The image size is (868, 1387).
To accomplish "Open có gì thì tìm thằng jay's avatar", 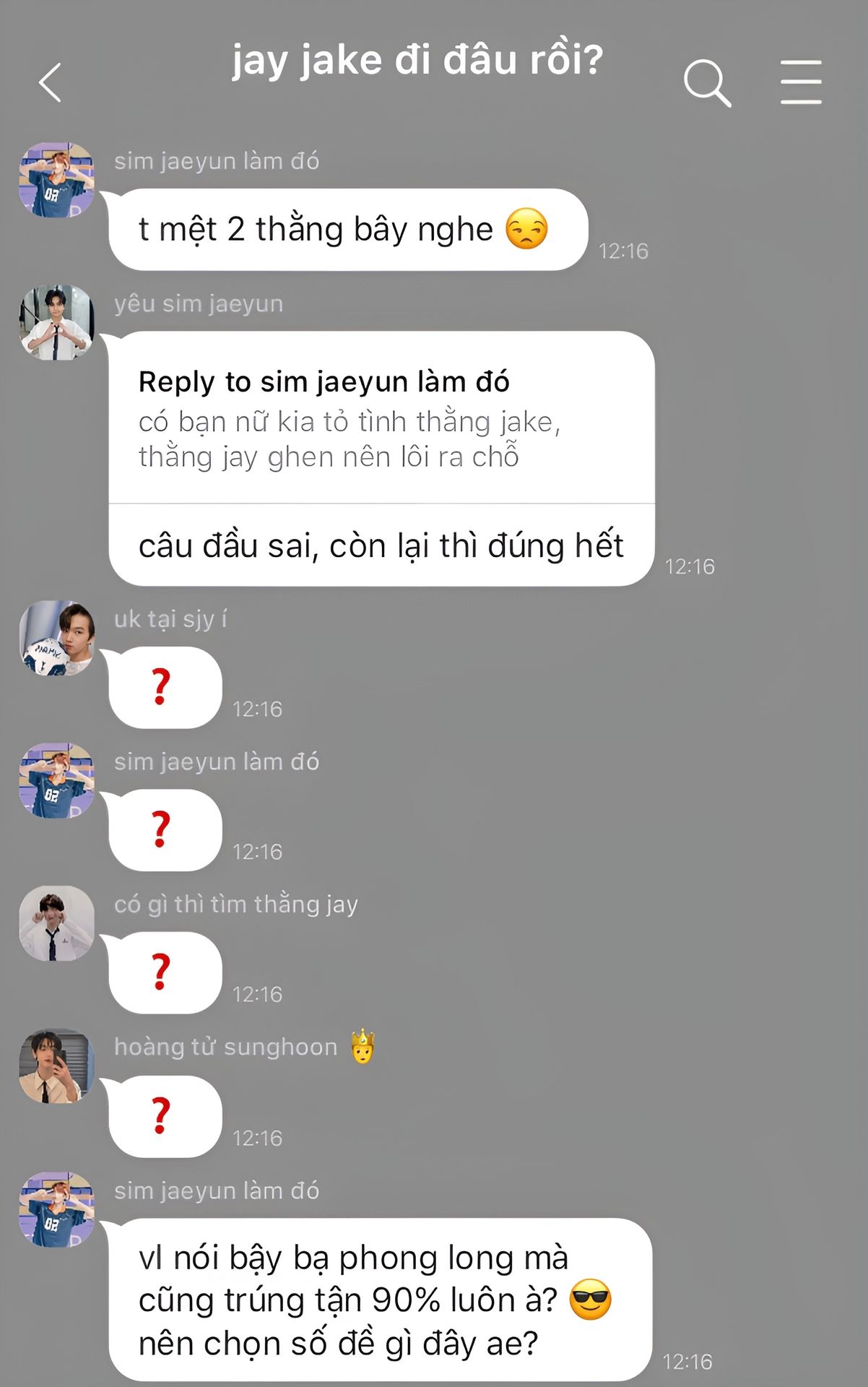I will (x=56, y=923).
